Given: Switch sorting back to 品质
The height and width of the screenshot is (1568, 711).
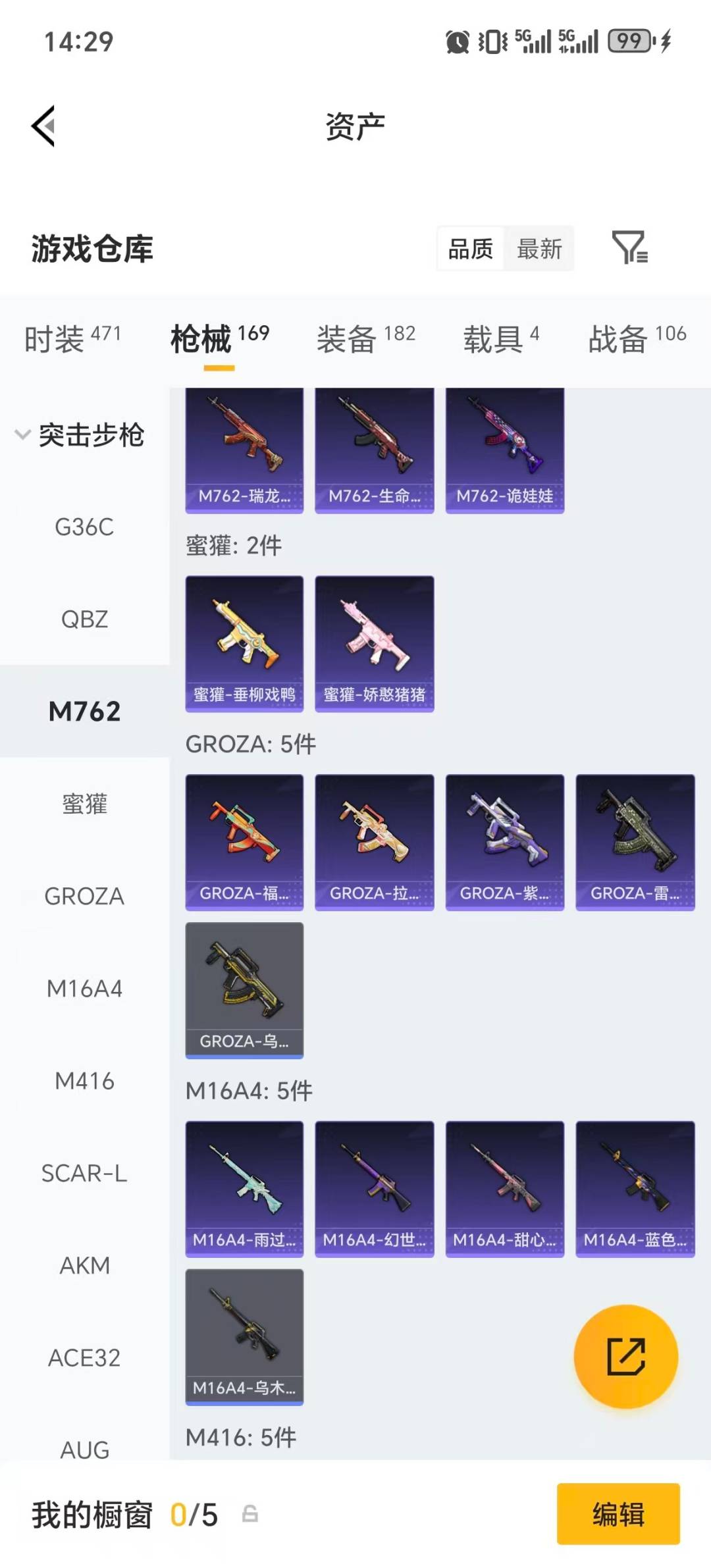Looking at the screenshot, I should [x=469, y=249].
